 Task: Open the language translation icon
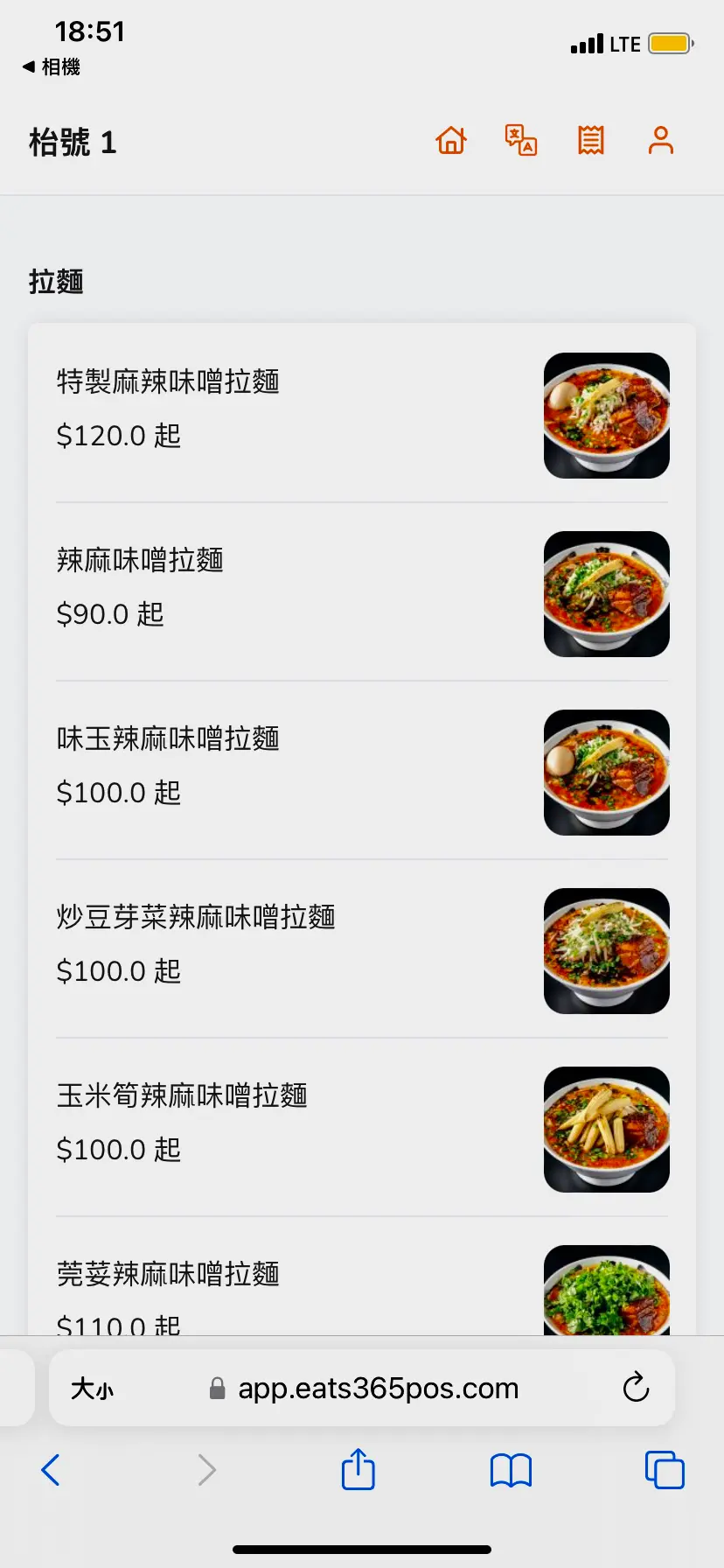click(521, 140)
